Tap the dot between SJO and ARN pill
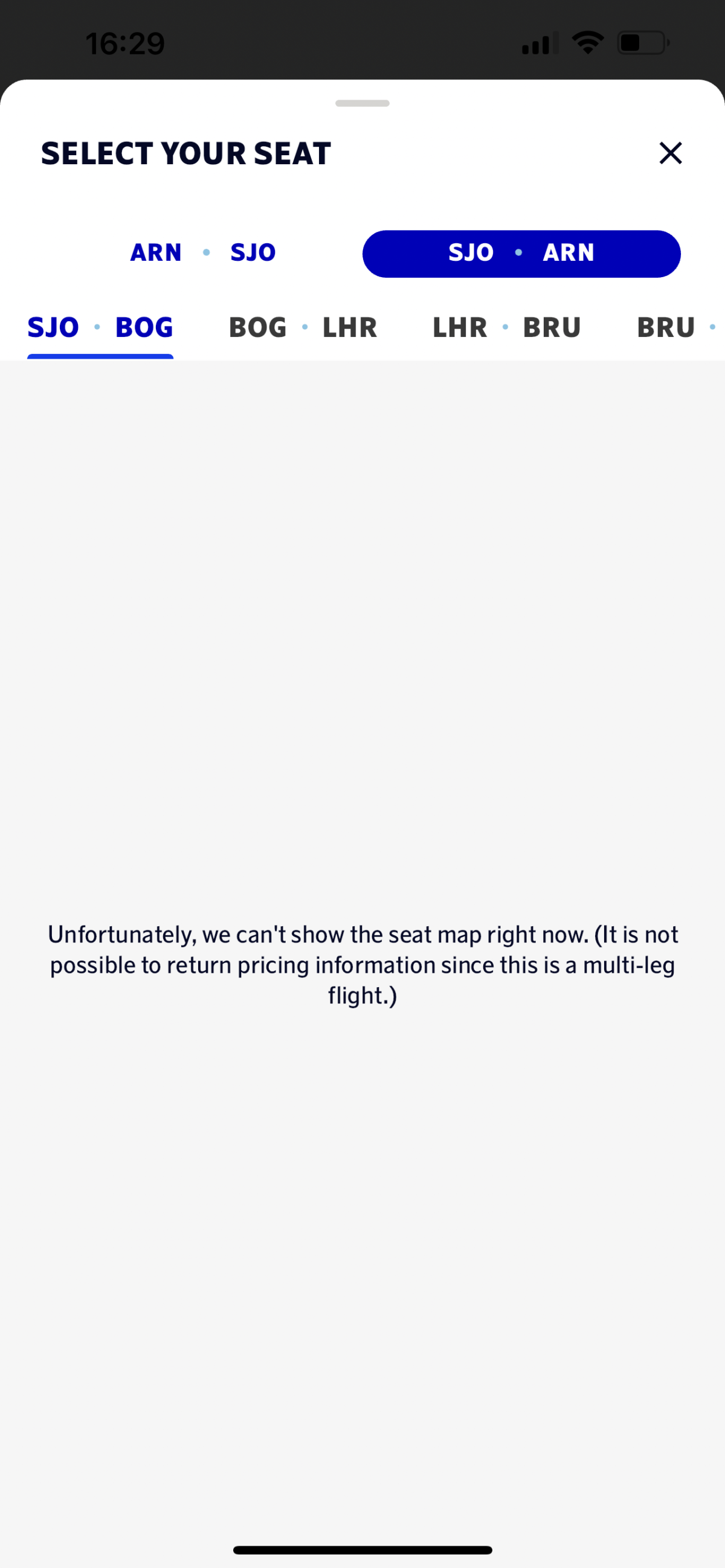 pos(517,253)
